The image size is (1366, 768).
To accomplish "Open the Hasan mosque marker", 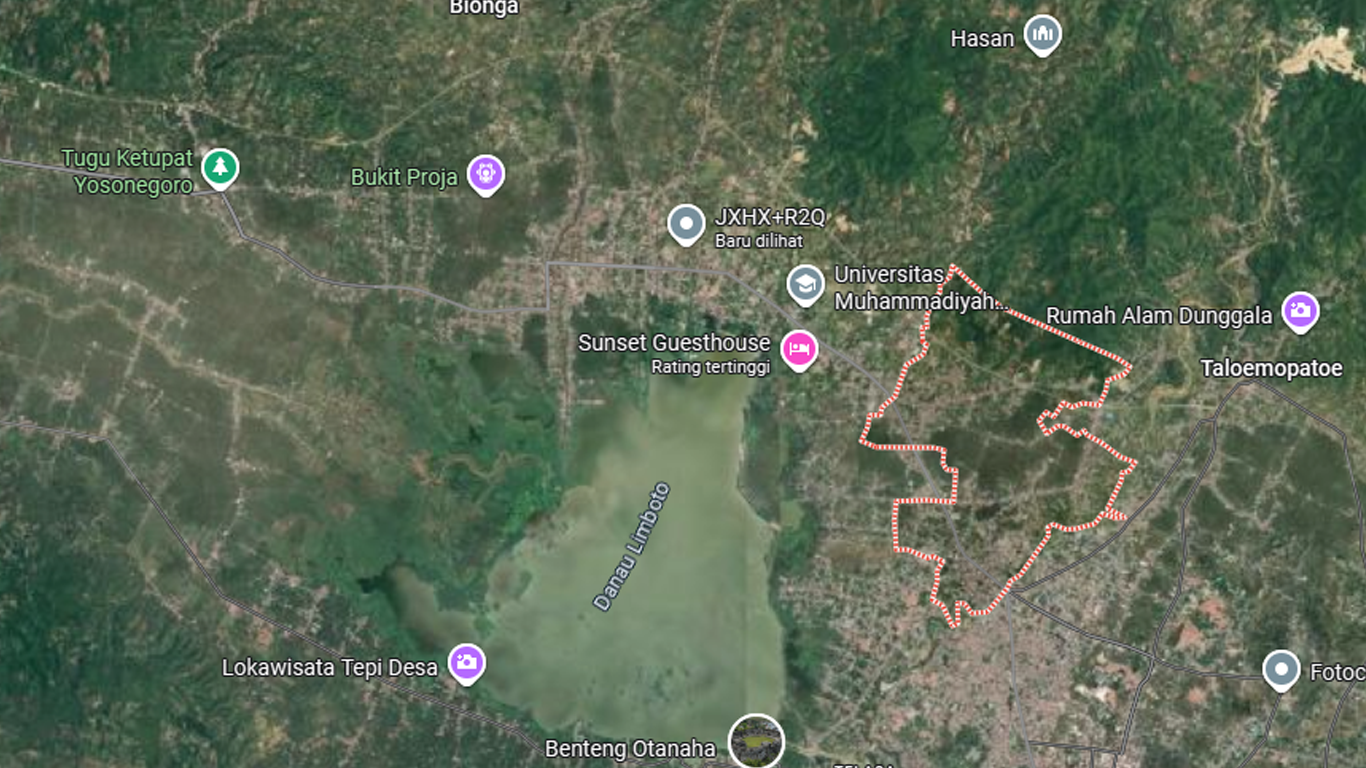I will click(1043, 35).
